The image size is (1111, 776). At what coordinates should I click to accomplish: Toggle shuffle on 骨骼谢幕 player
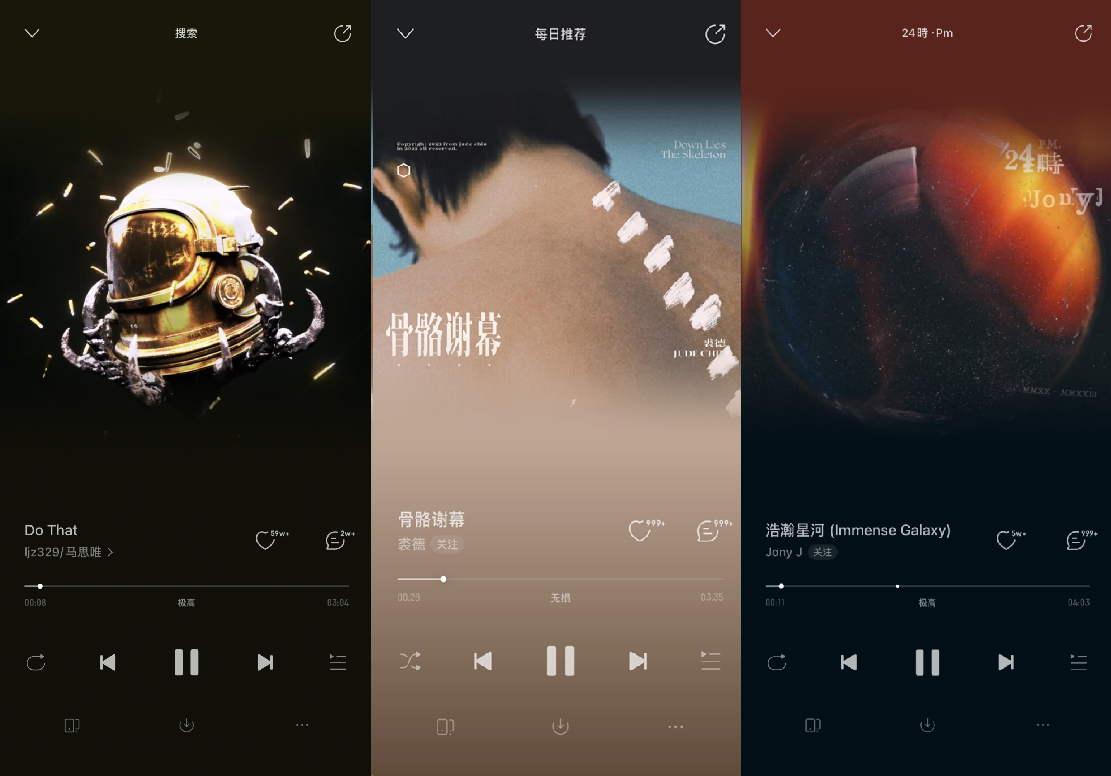pyautogui.click(x=410, y=661)
